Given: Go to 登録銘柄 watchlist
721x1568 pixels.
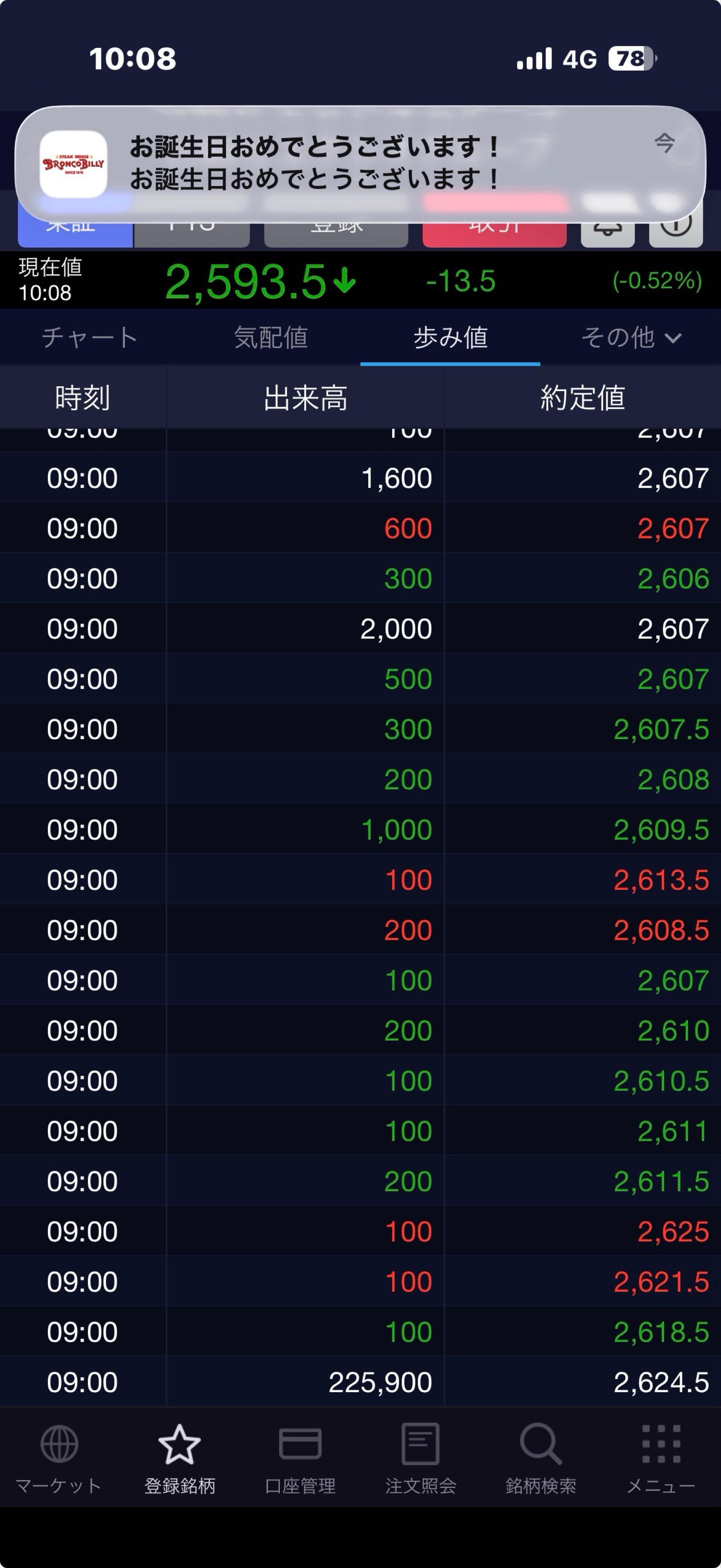Looking at the screenshot, I should pos(179,1458).
